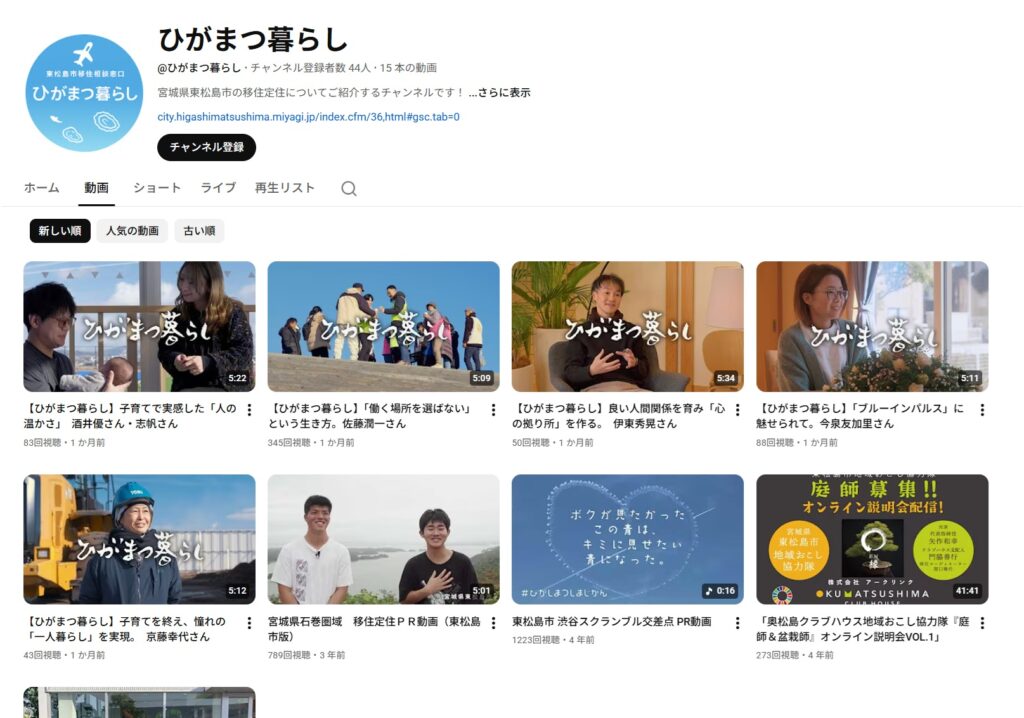Viewport: 1024px width, 718px height.
Task: Switch to the ライブ tab
Action: (218, 188)
